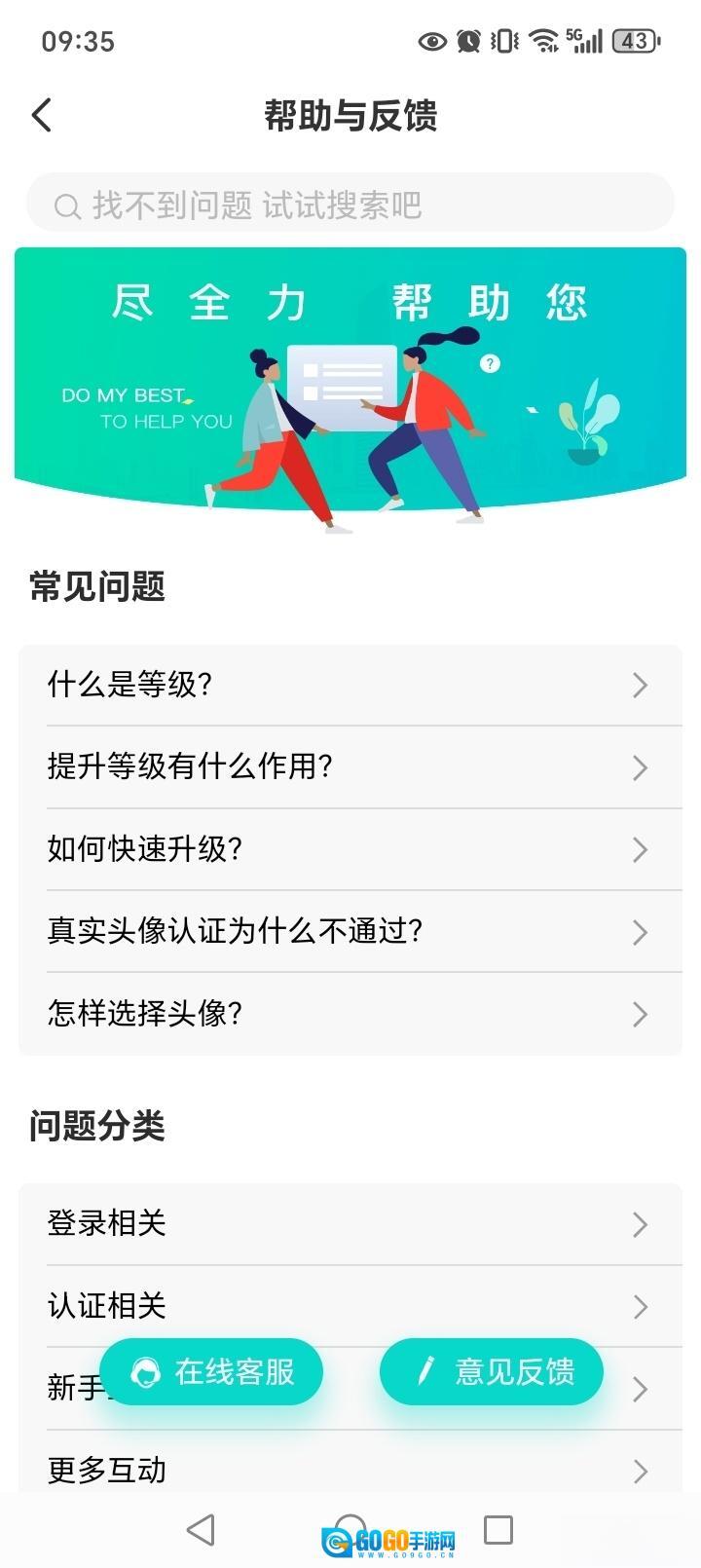Open 真实头像认证为什么不通过? question

tap(350, 931)
